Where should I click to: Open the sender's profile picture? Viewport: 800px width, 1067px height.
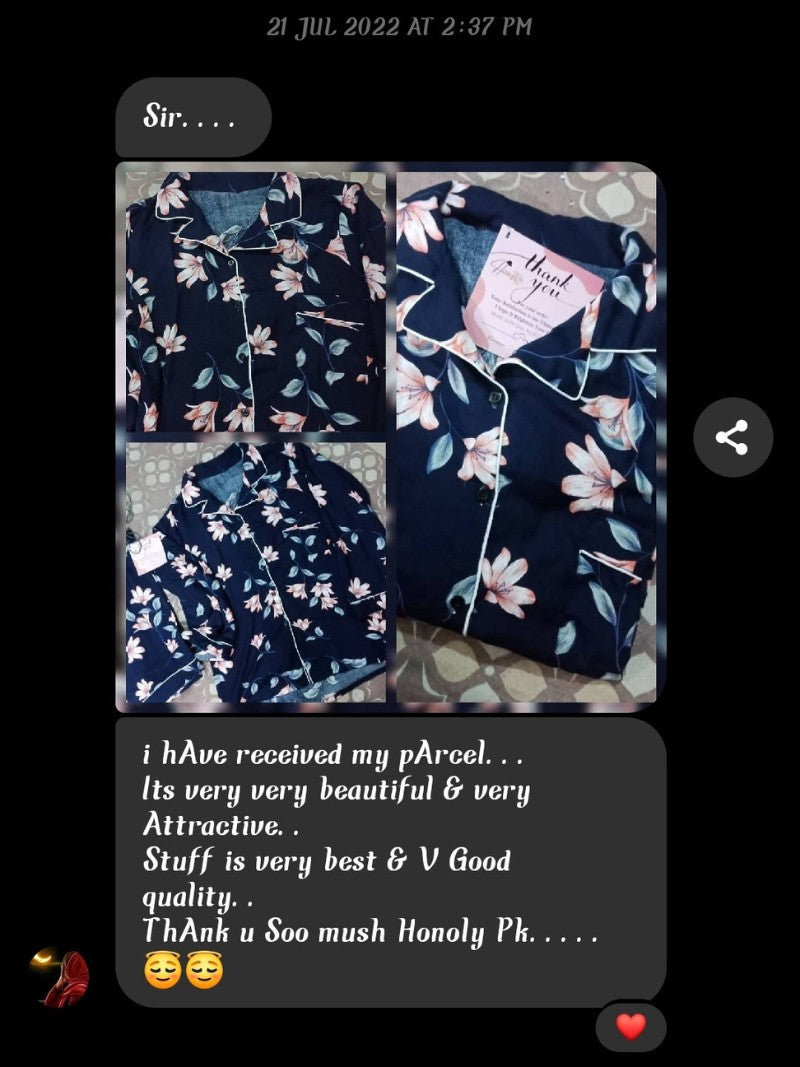[64, 977]
